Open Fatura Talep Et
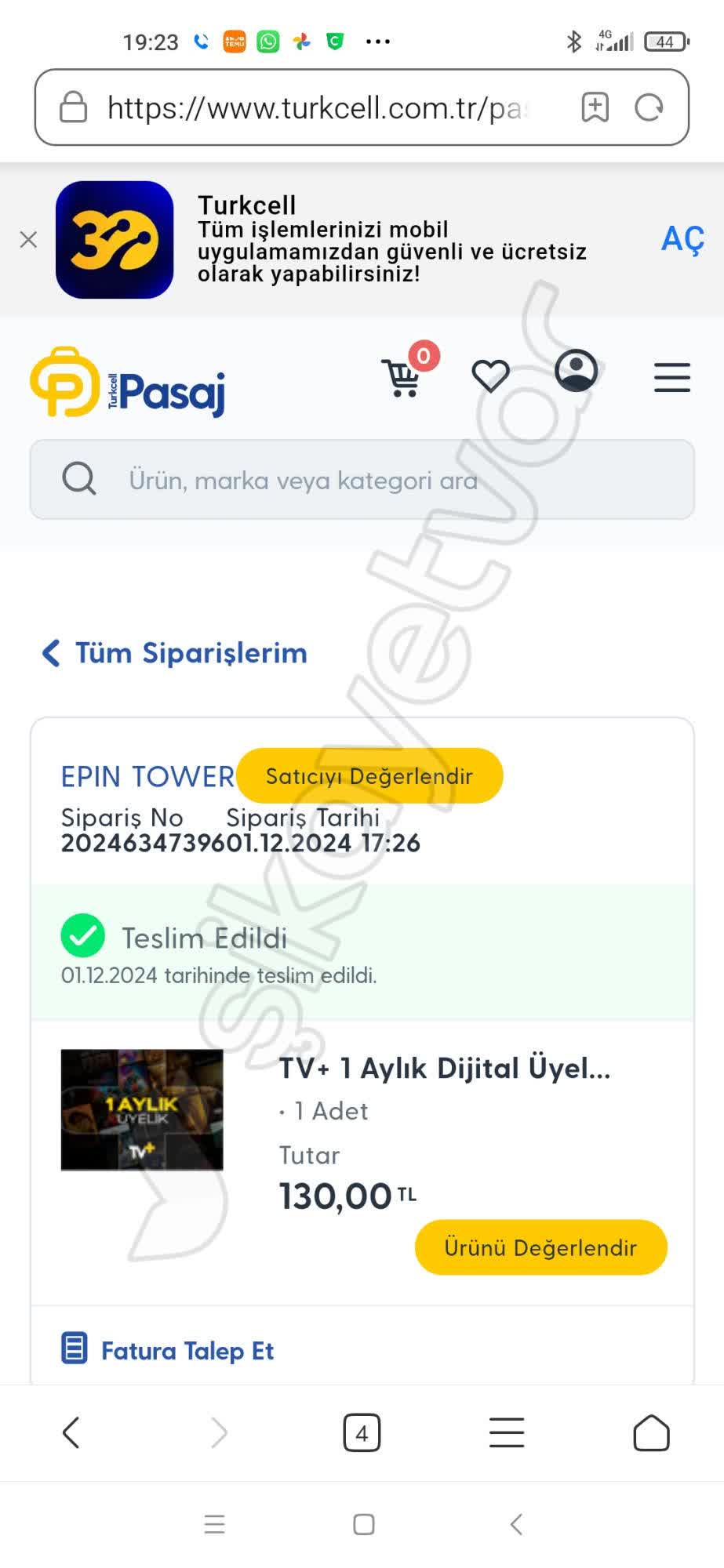This screenshot has height=1568, width=724. (x=187, y=1351)
